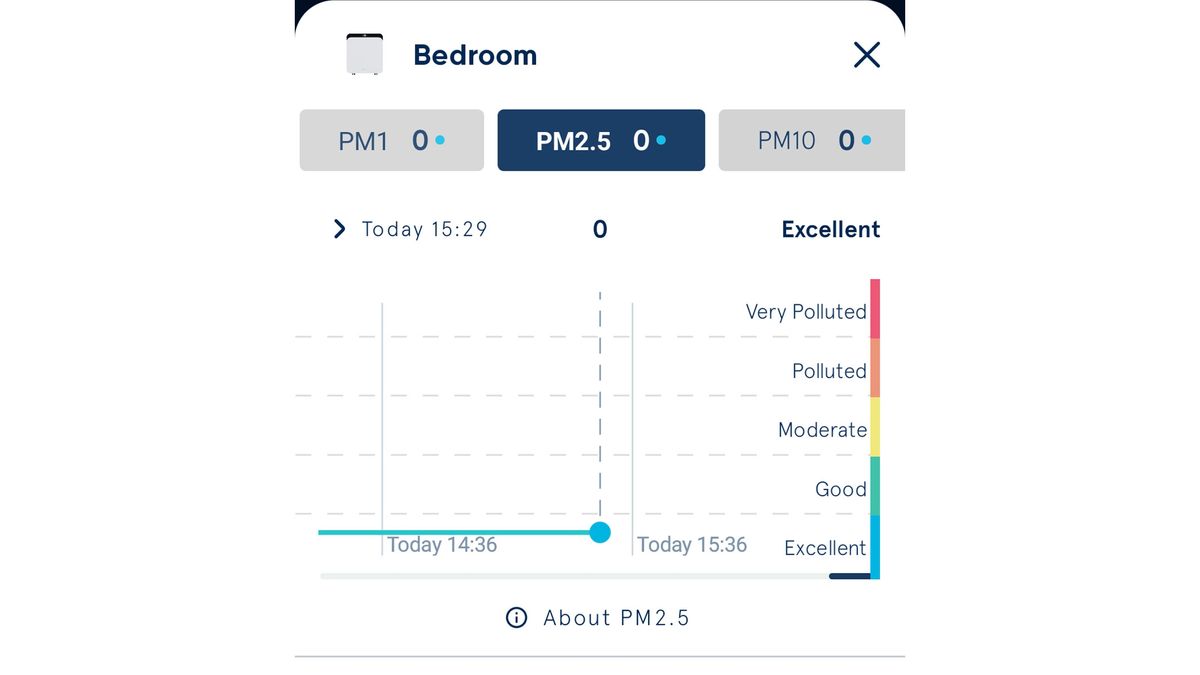Select the PM2.5 tab
Image resolution: width=1200 pixels, height=675 pixels.
(x=600, y=141)
